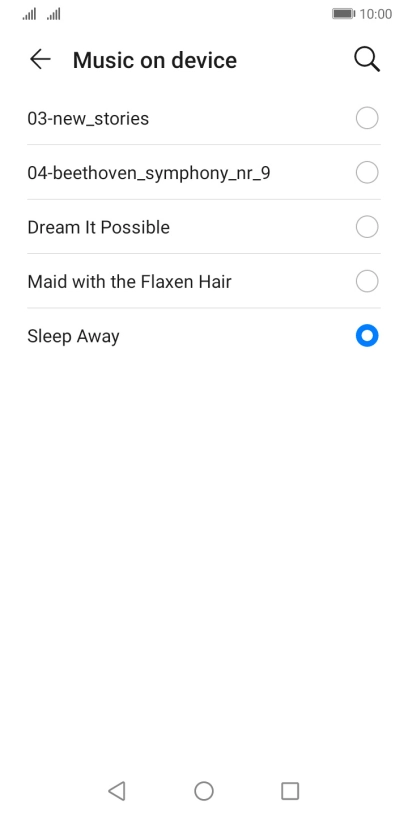Select 03-new_stories as the tone

(x=204, y=119)
